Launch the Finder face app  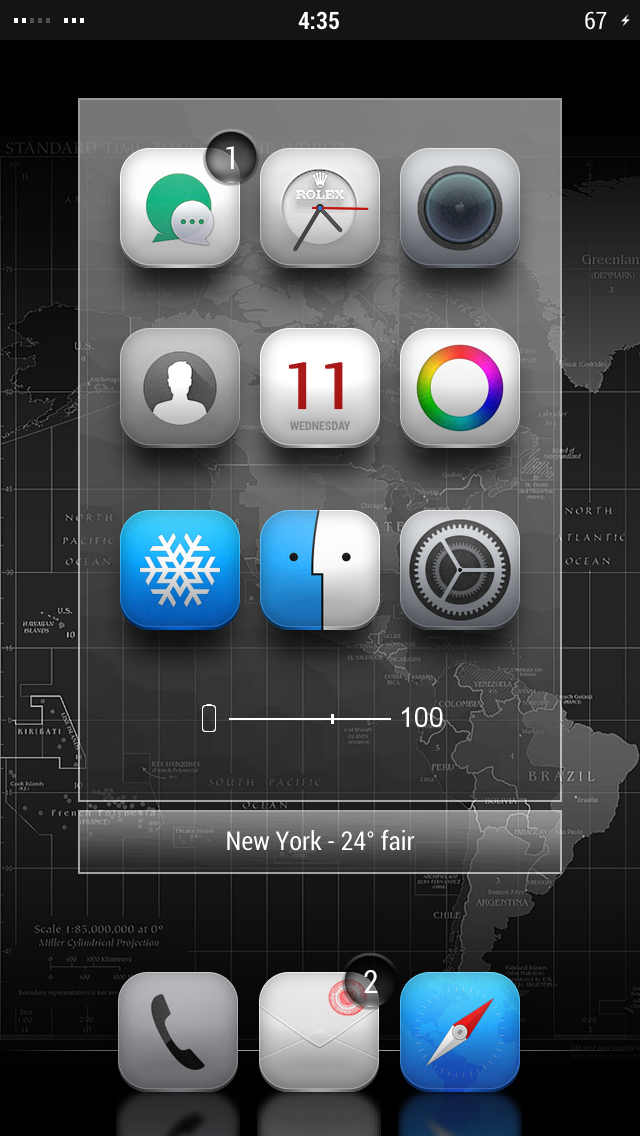coord(320,569)
